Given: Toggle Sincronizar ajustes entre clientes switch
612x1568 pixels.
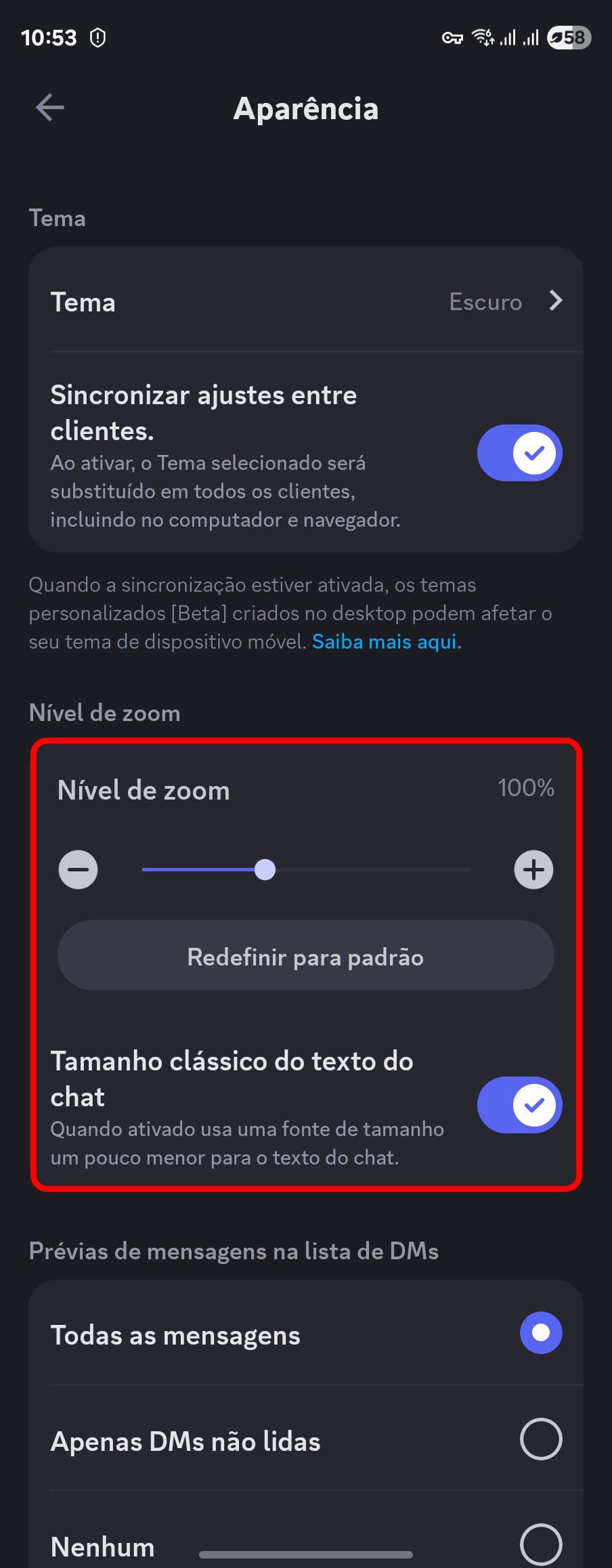Looking at the screenshot, I should pyautogui.click(x=519, y=453).
